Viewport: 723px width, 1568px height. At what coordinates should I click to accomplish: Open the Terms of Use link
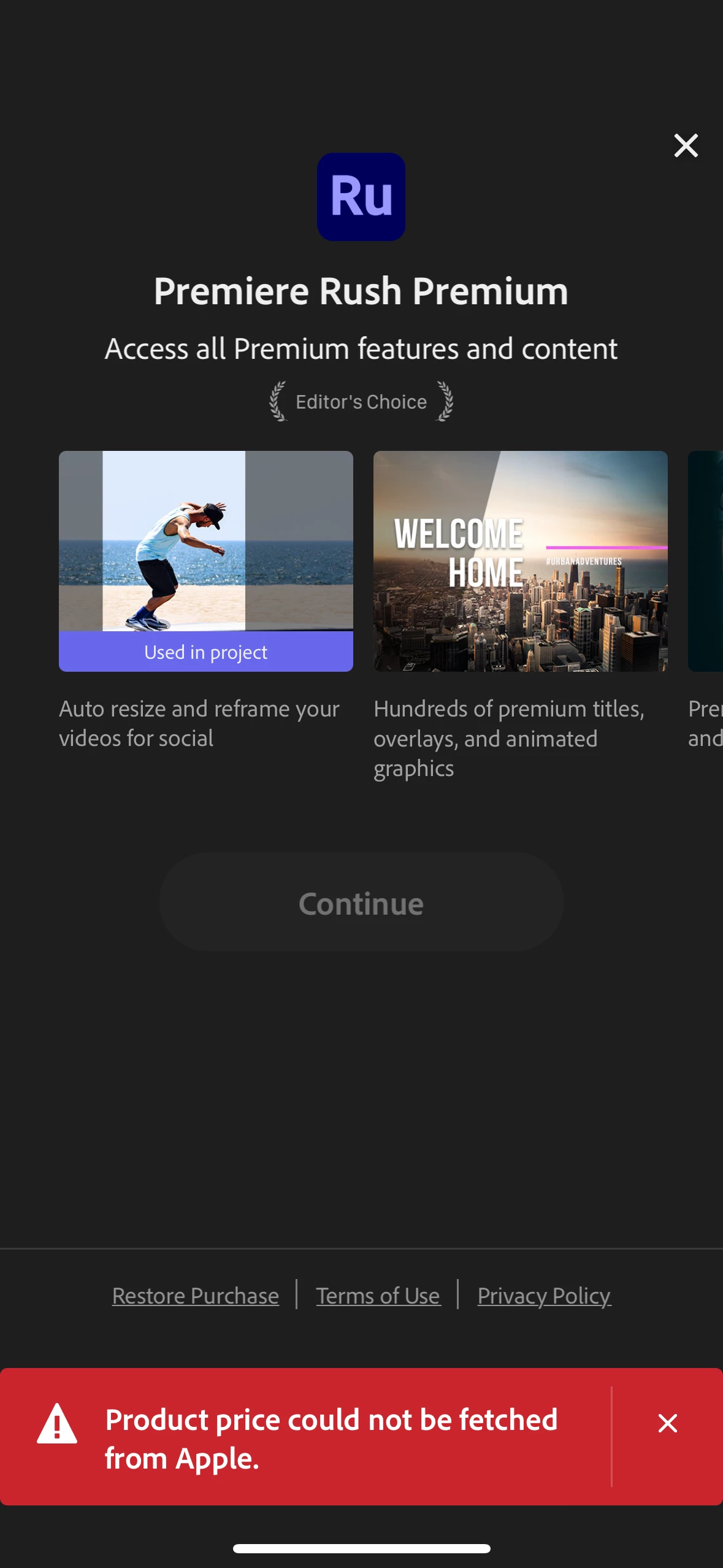tap(378, 1296)
